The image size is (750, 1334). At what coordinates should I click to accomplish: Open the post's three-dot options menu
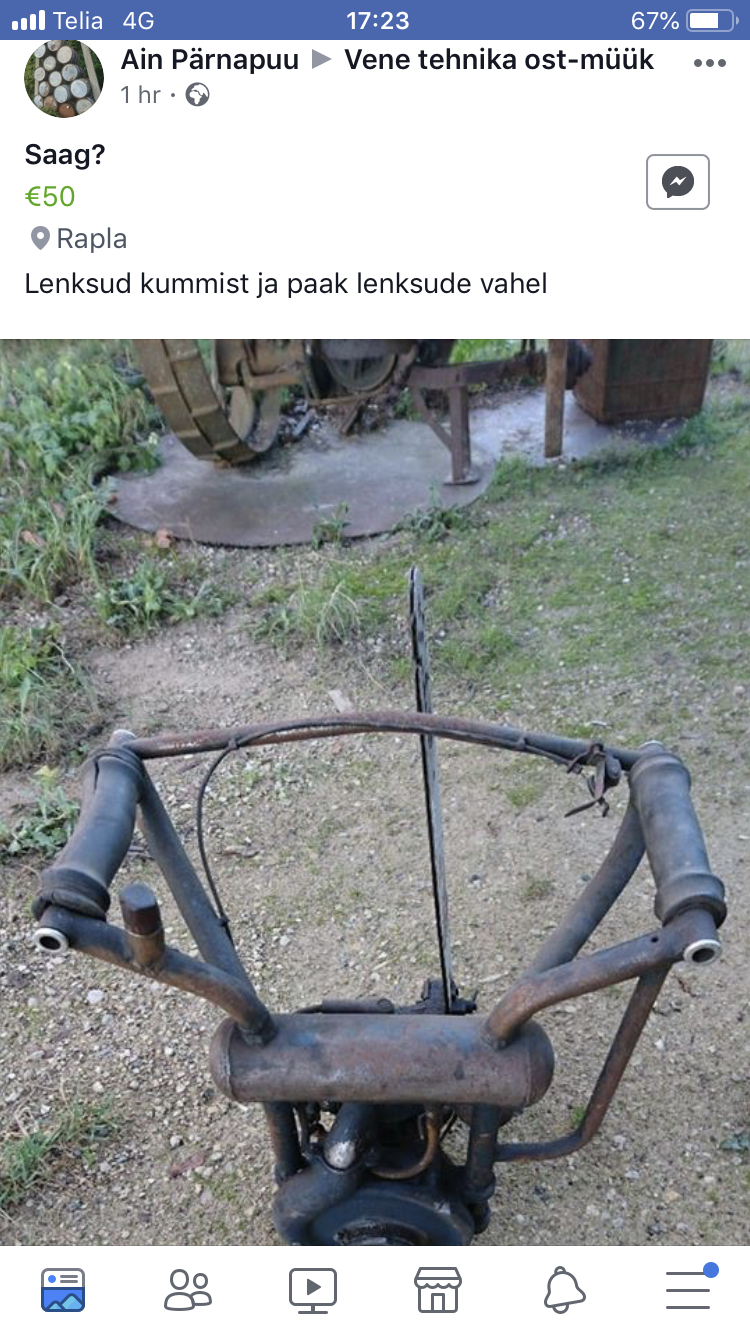pos(709,62)
